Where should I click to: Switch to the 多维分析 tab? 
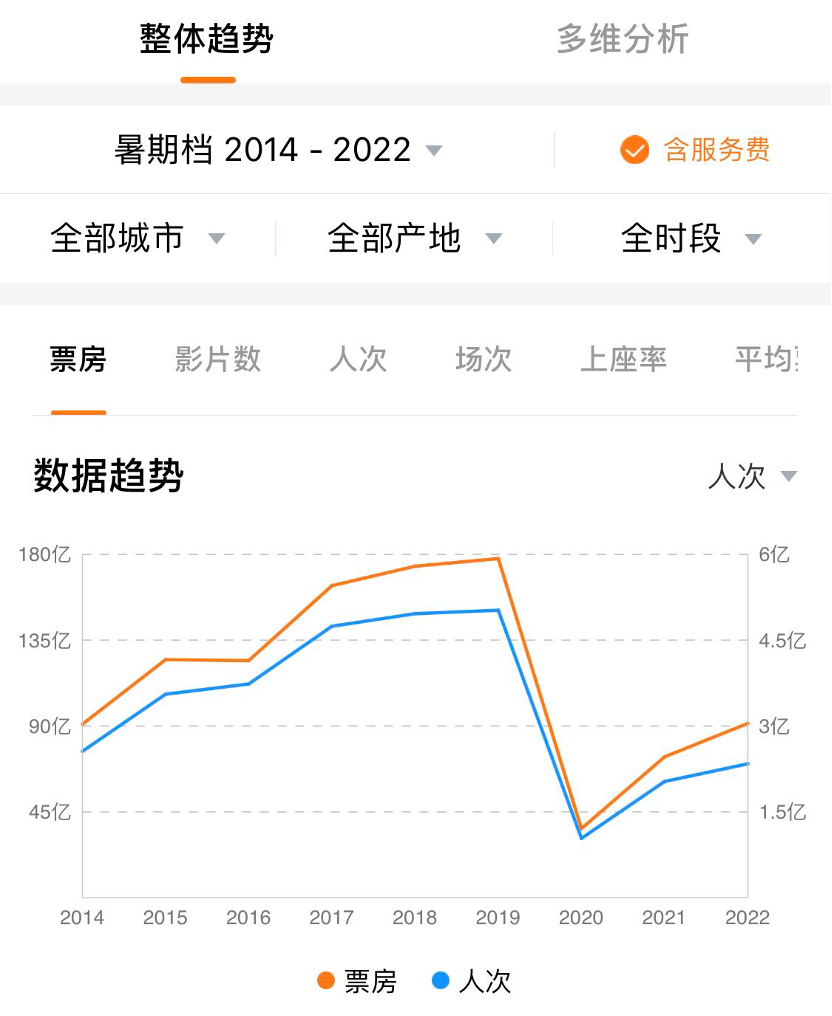(x=624, y=42)
